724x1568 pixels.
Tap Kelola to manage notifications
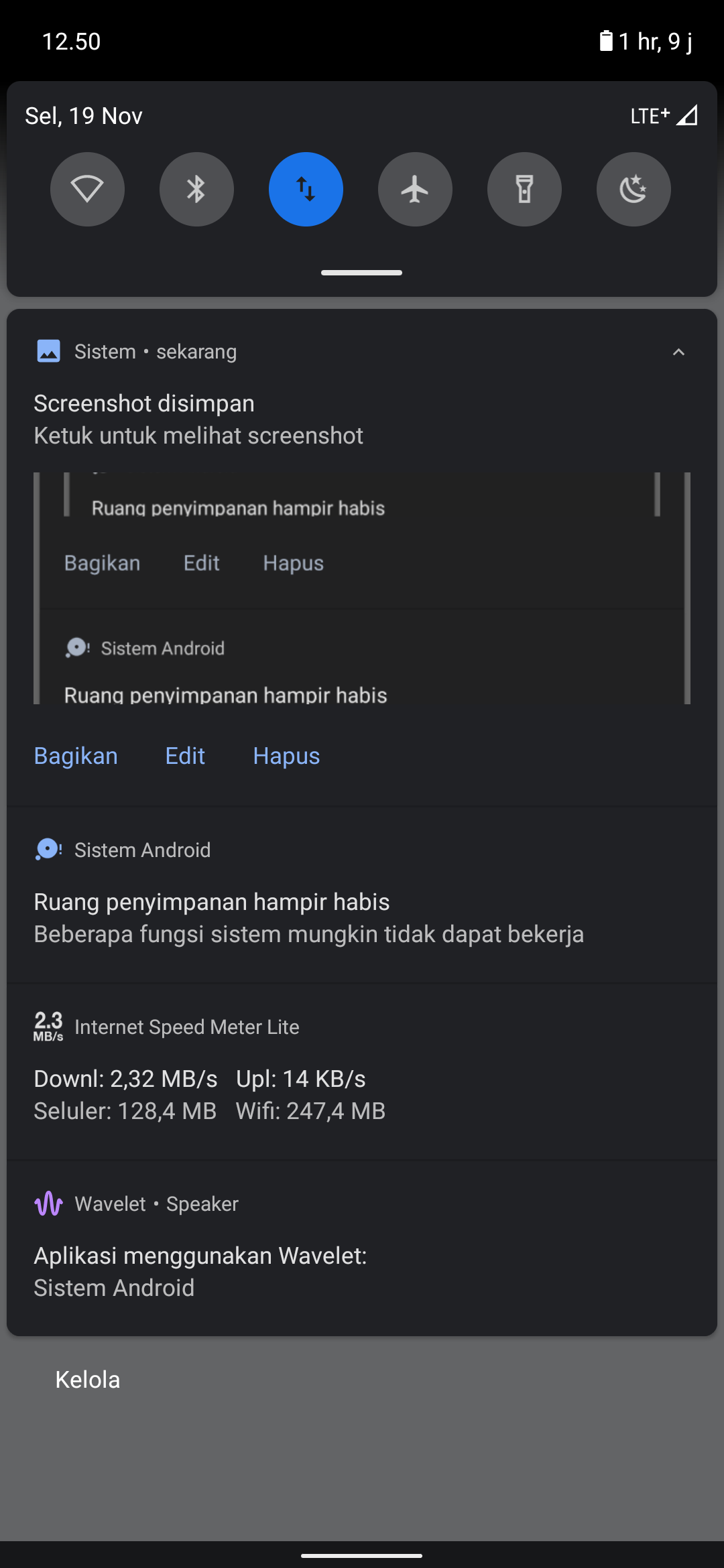click(88, 1380)
